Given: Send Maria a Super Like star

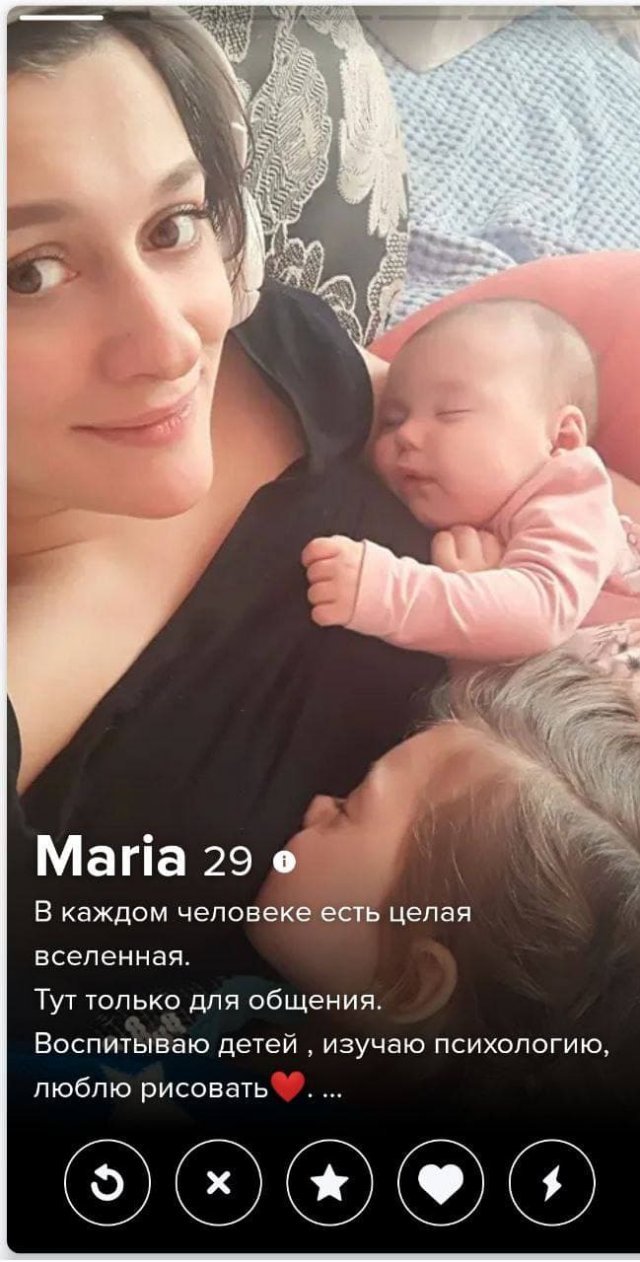Looking at the screenshot, I should 329,1182.
